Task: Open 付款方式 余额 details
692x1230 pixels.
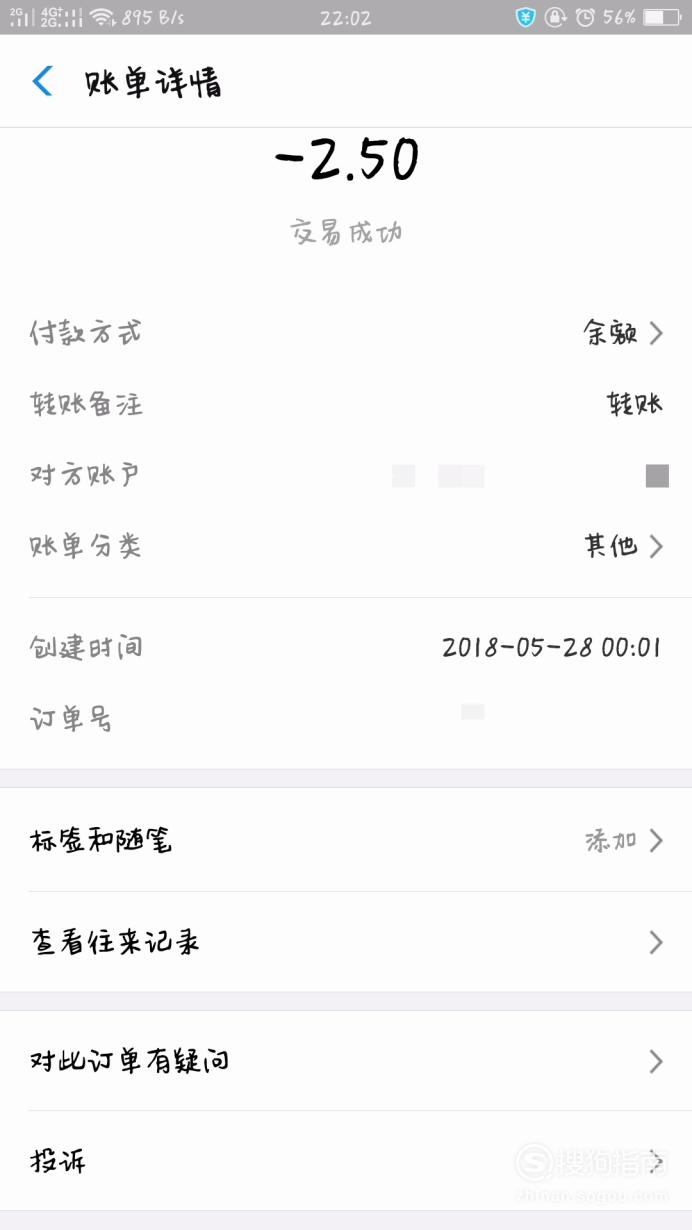Action: pyautogui.click(x=346, y=333)
